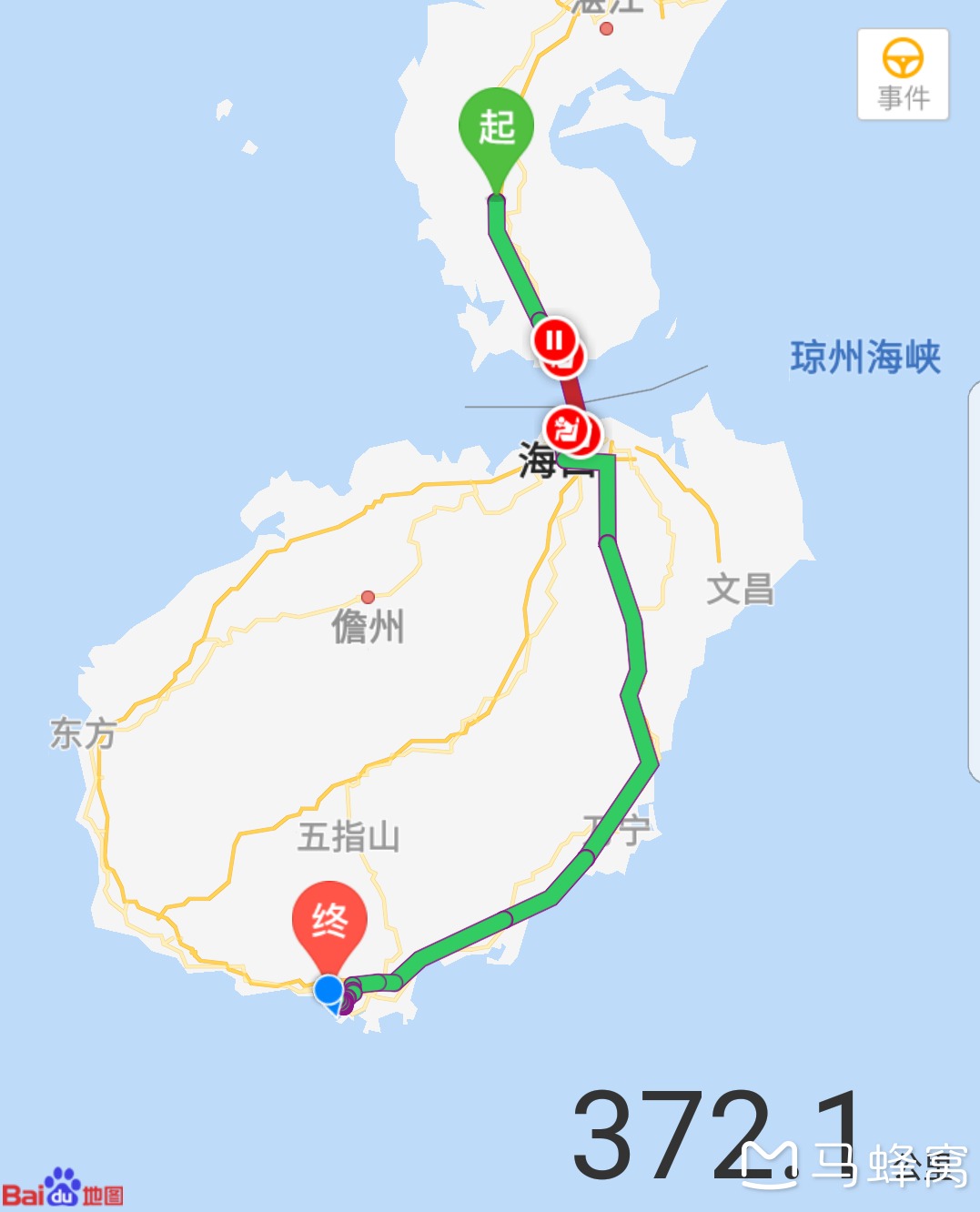Select the red driving event marker near 海口
This screenshot has height=1212, width=980.
(568, 429)
